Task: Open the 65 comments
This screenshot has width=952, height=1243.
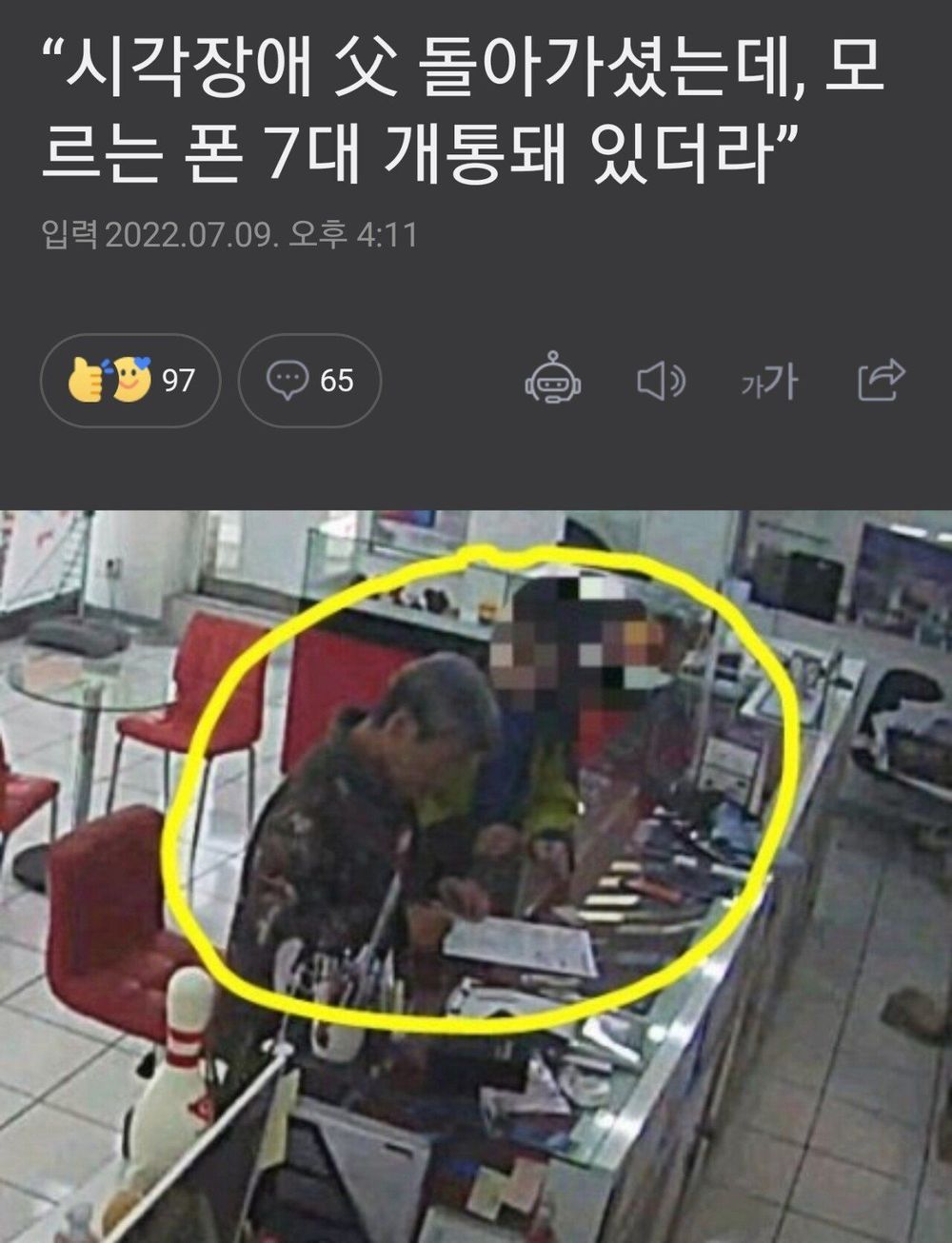Action: (309, 381)
